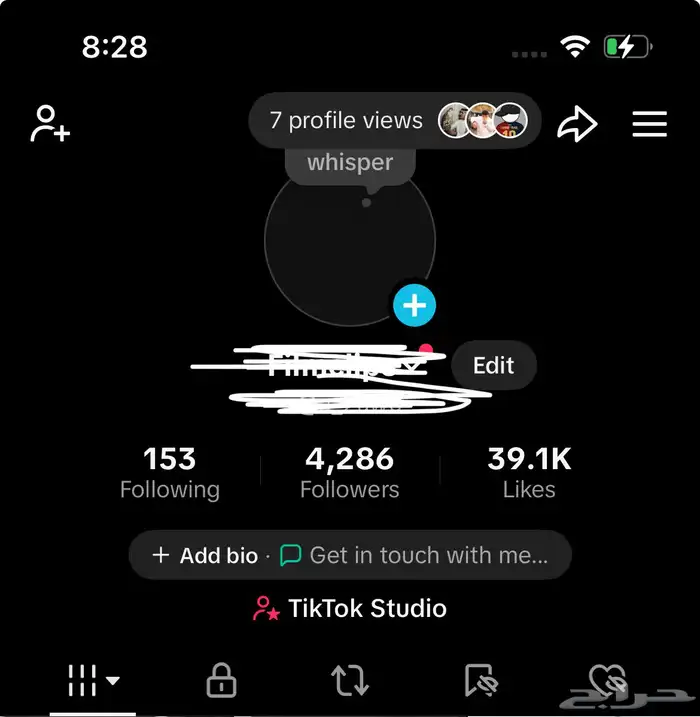Screen dimensions: 700x717
Task: Share this profile
Action: [x=577, y=124]
